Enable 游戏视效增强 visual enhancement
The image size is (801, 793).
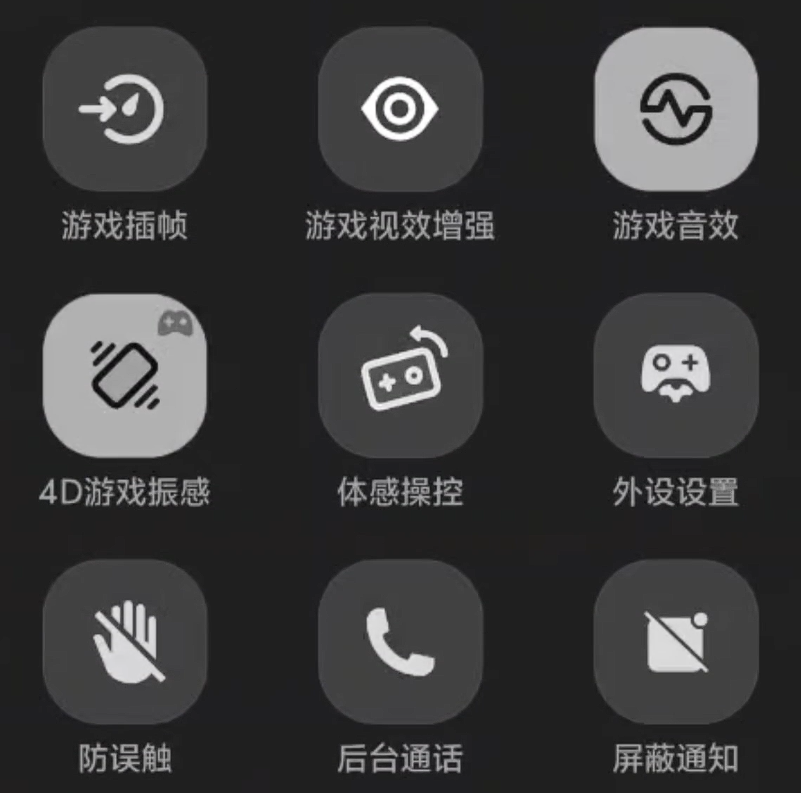pyautogui.click(x=400, y=109)
